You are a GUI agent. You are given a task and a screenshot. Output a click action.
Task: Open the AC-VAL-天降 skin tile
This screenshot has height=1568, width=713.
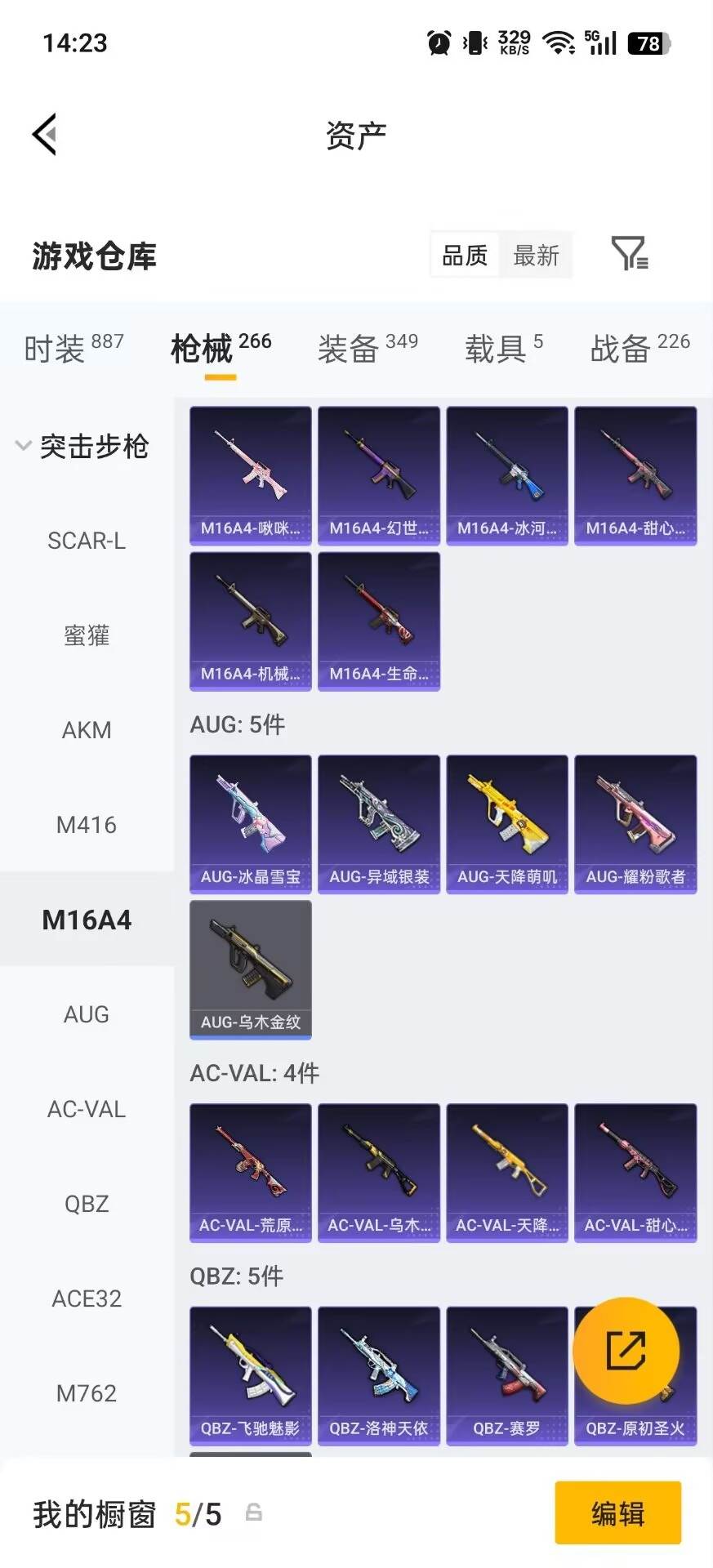[x=507, y=1173]
